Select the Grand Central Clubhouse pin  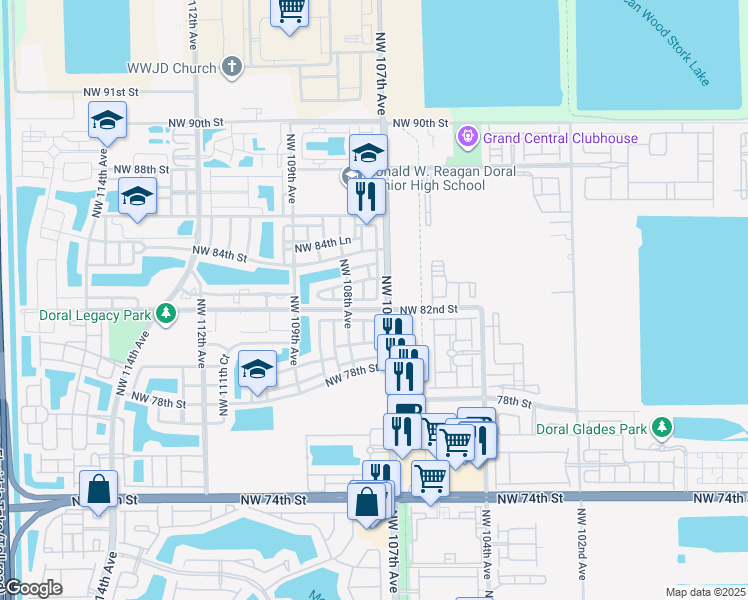(468, 137)
